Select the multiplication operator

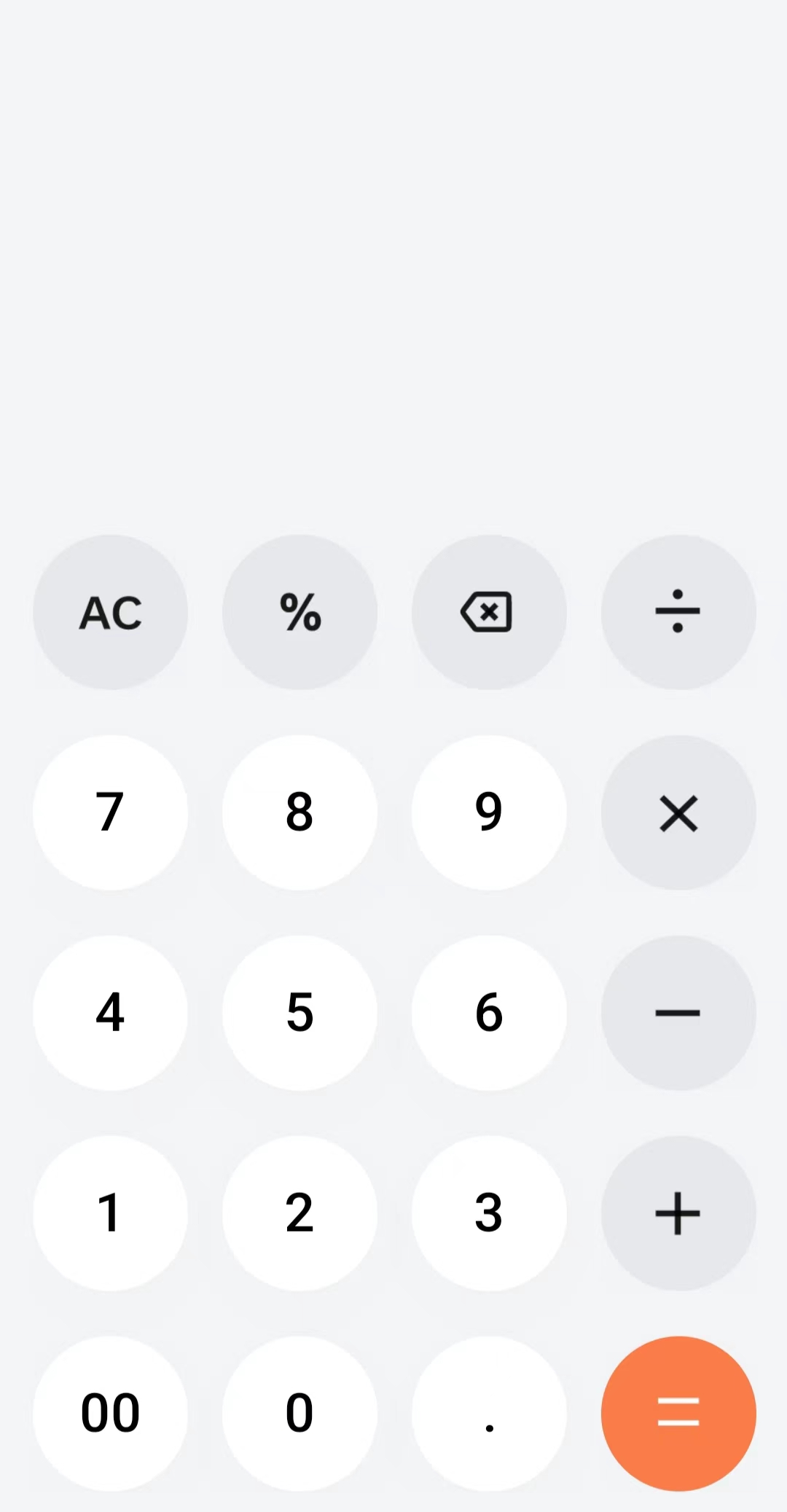[678, 812]
